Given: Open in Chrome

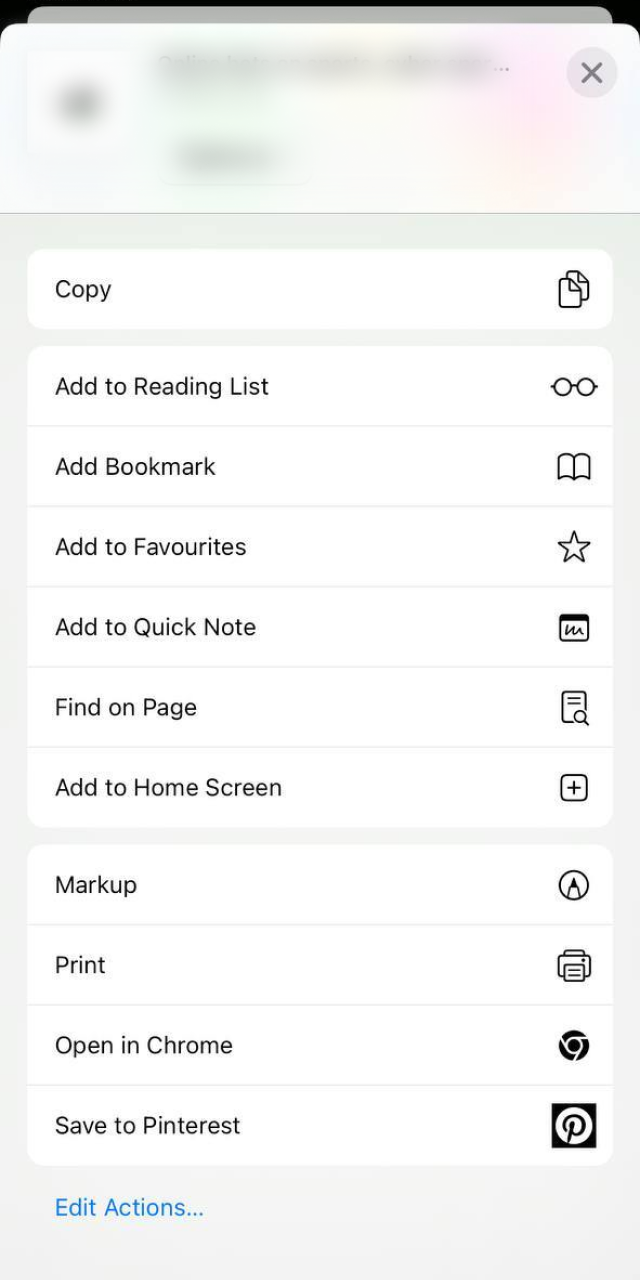Looking at the screenshot, I should [320, 1045].
